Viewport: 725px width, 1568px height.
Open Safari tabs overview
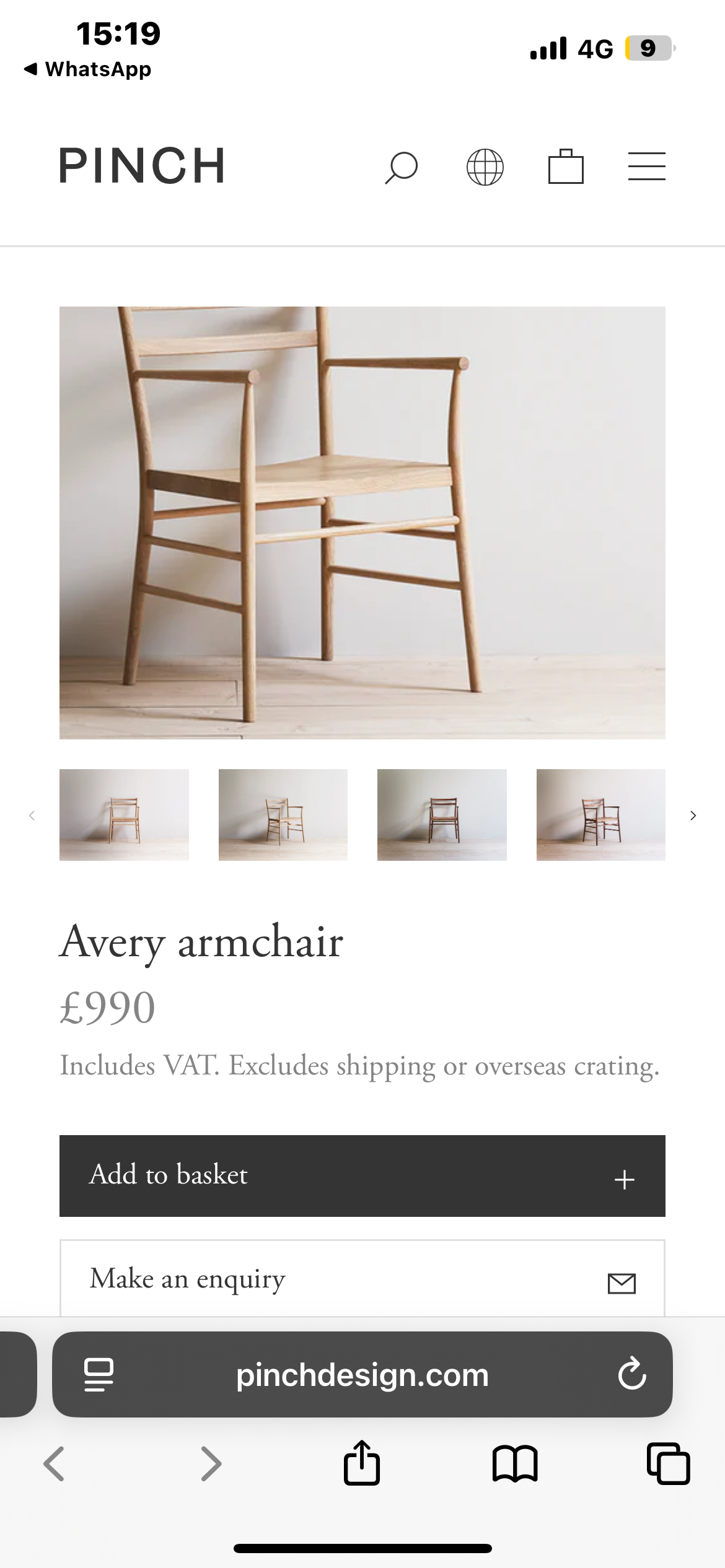pyautogui.click(x=668, y=1463)
